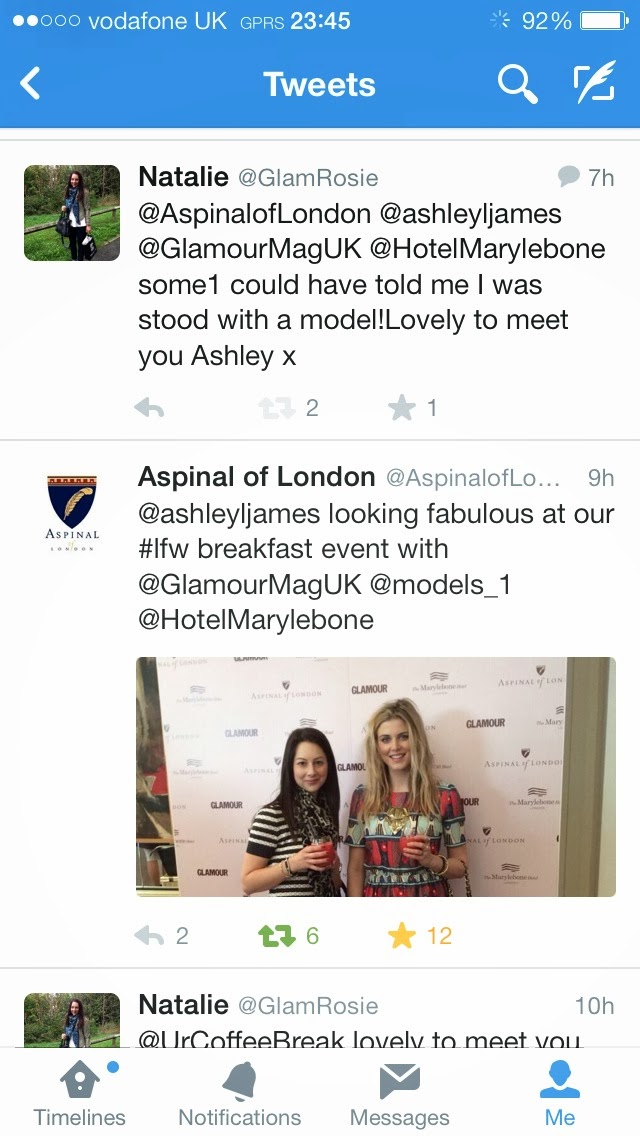Open Natalie's avatar on the 7h tweet
Image resolution: width=640 pixels, height=1136 pixels.
click(x=72, y=213)
